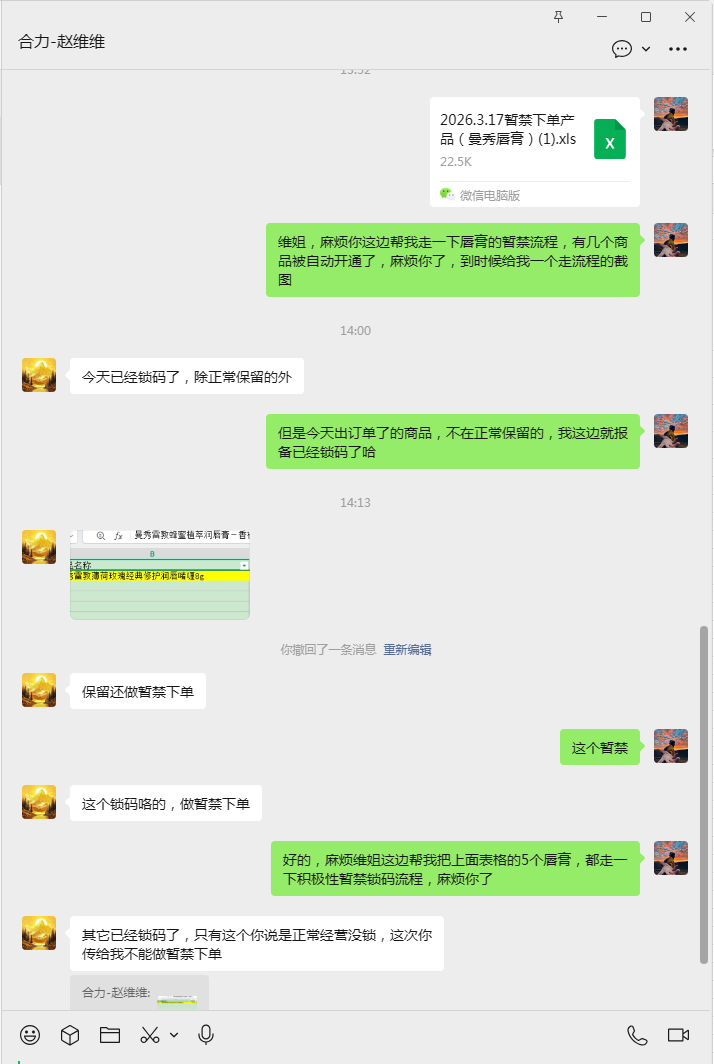The image size is (714, 1064).
Task: Open the spreadsheet screenshot image message
Action: click(160, 574)
